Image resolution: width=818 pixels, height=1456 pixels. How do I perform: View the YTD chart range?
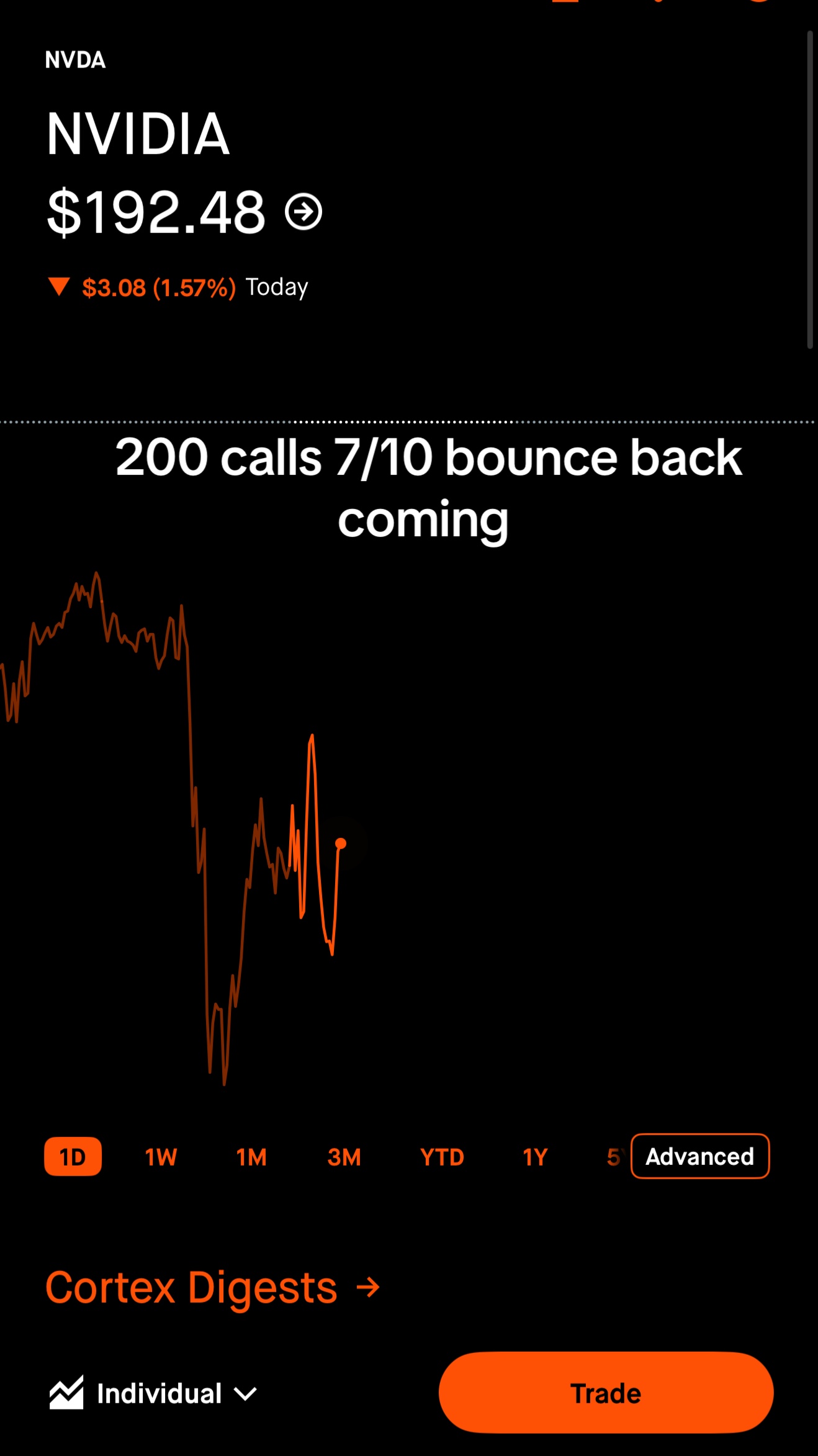coord(442,1157)
